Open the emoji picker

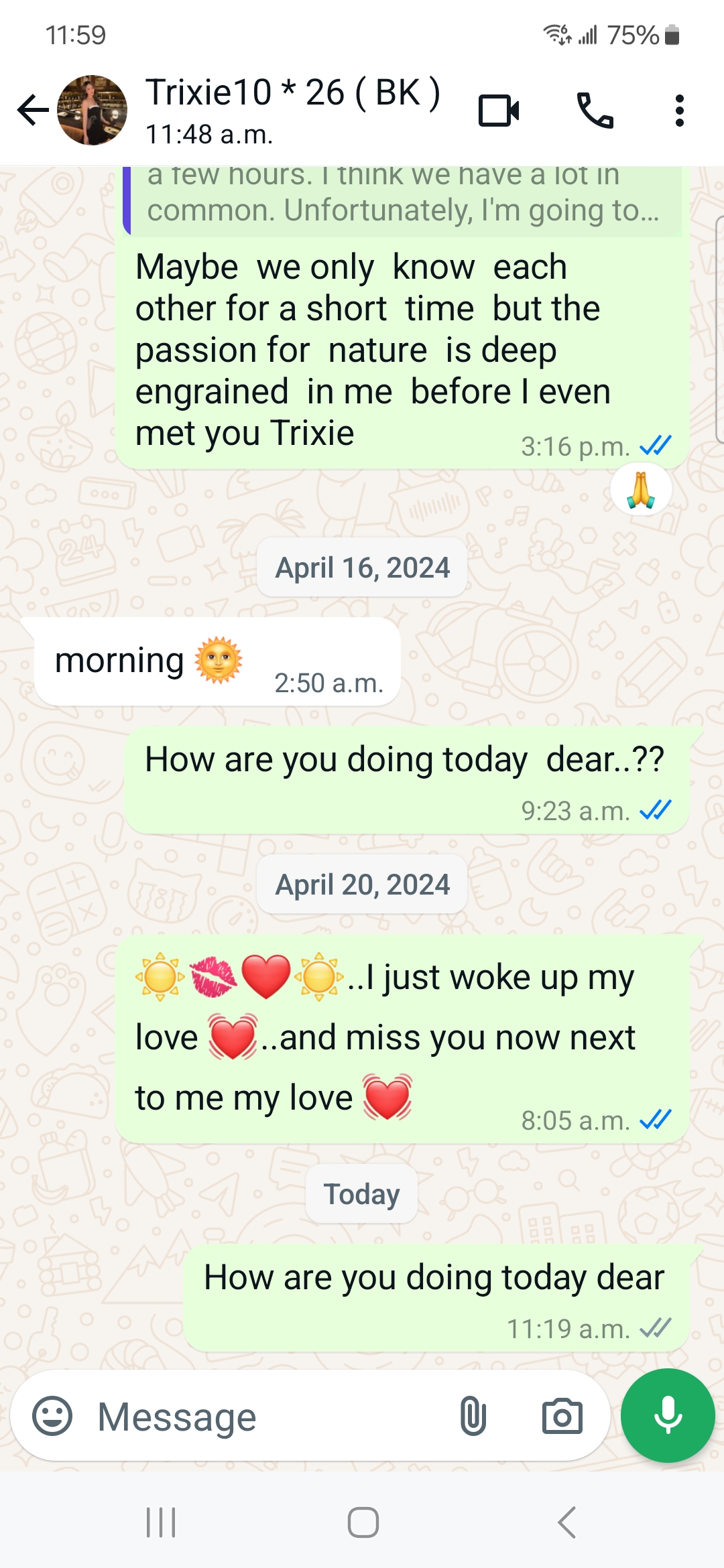pos(52,1416)
